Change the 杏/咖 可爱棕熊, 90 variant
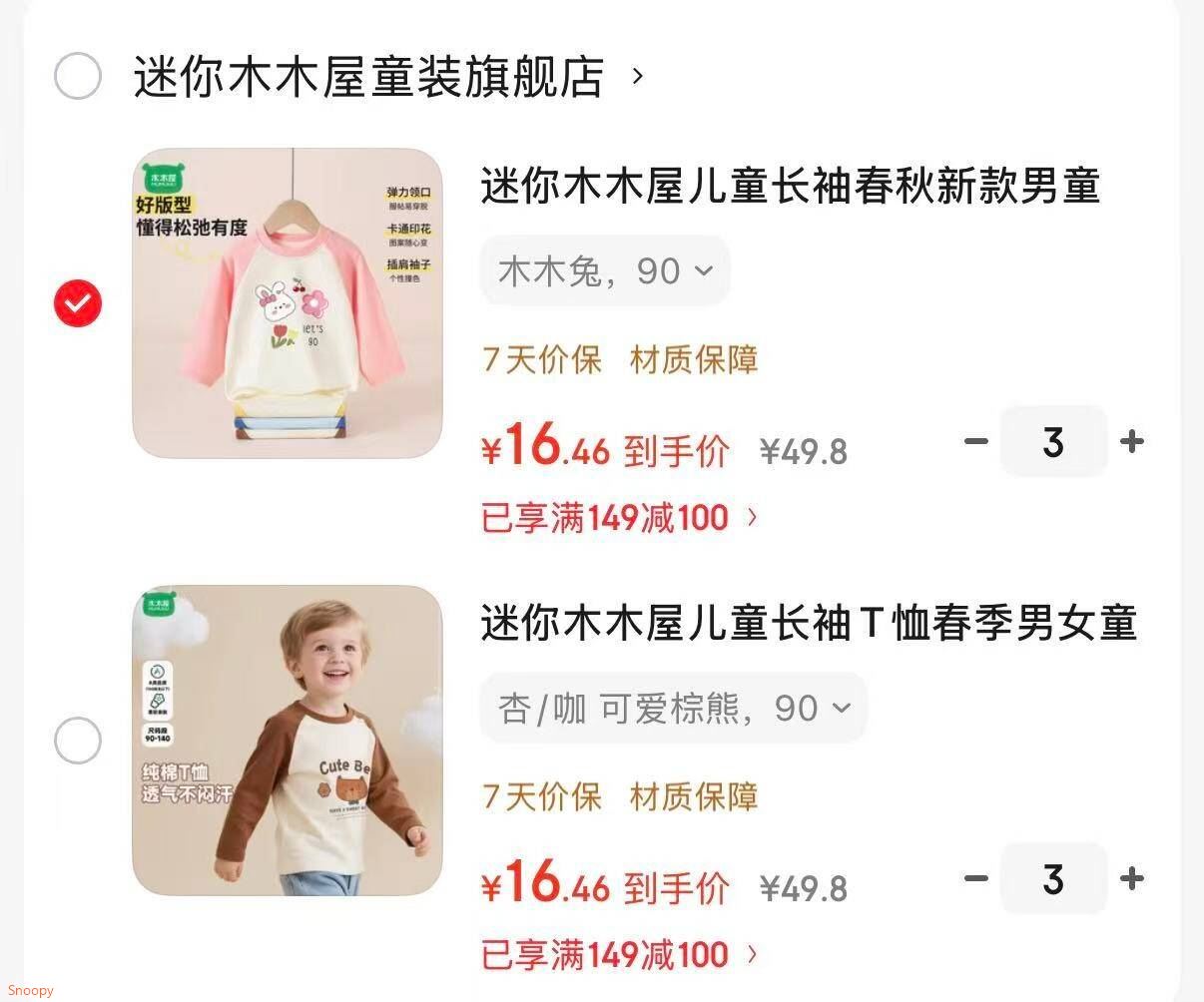Image resolution: width=1204 pixels, height=1002 pixels. point(673,709)
